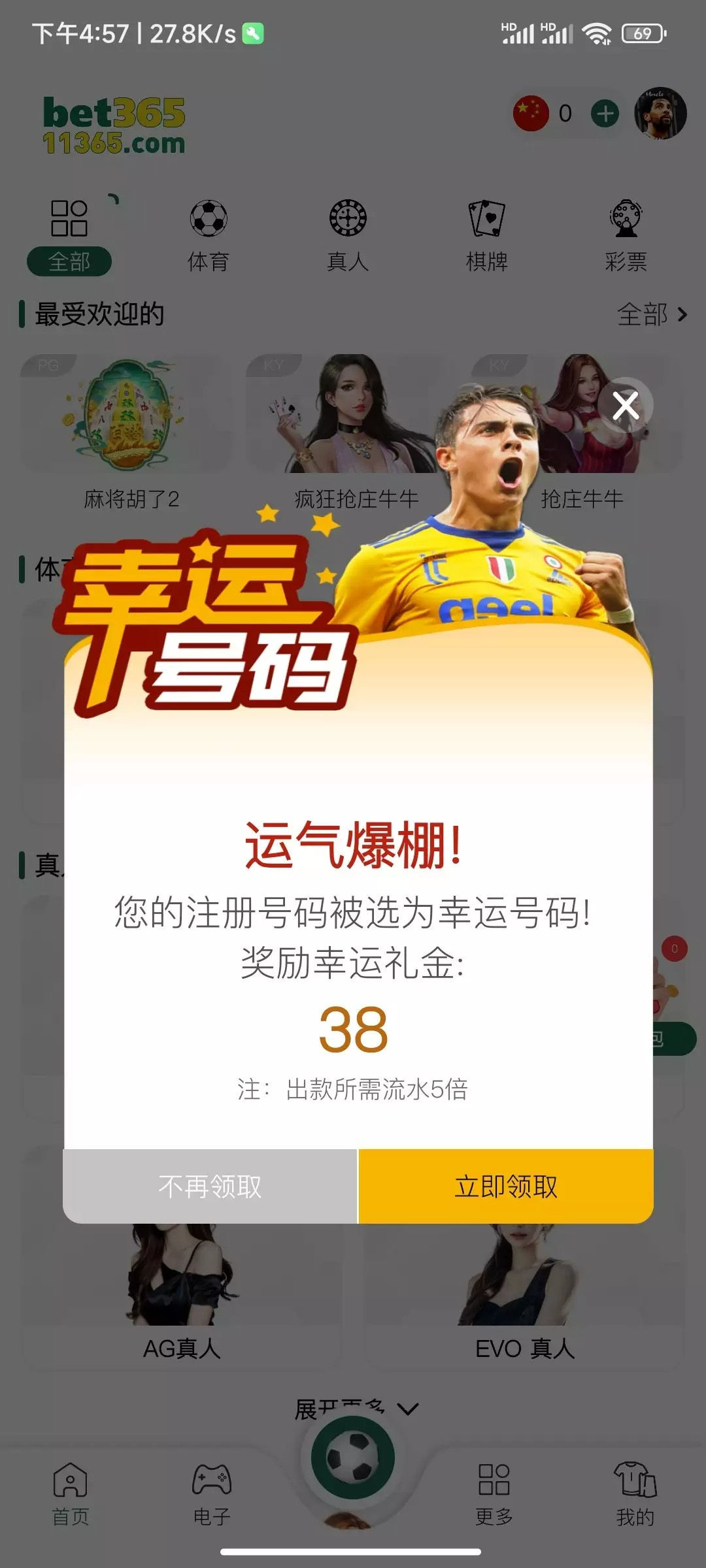The image size is (706, 1568).
Task: View 全部 most popular games
Action: click(651, 315)
